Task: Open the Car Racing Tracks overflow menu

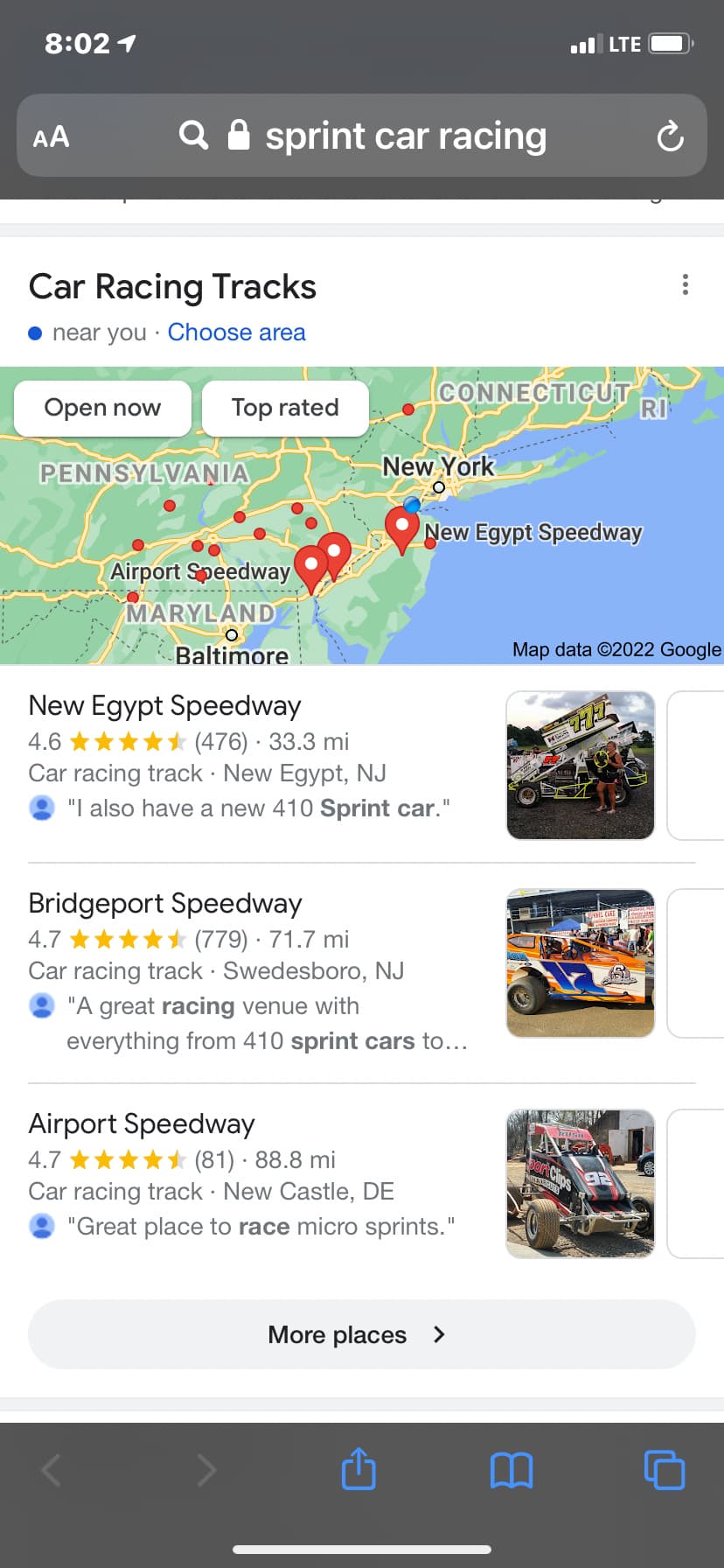Action: (x=685, y=284)
